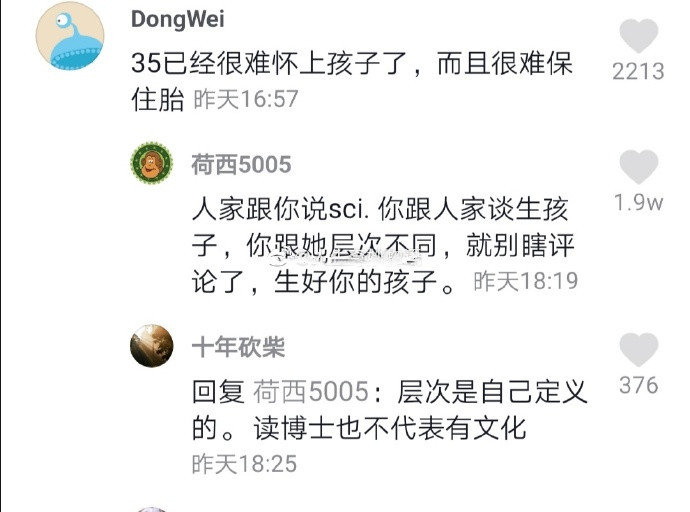Tap the username 十年砍柴
Image resolution: width=690 pixels, height=512 pixels.
point(238,347)
